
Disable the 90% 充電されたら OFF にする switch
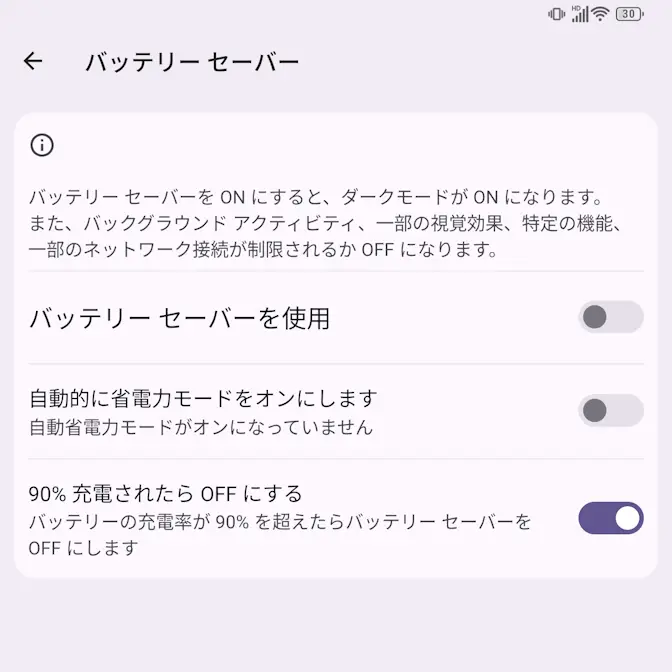pos(610,518)
